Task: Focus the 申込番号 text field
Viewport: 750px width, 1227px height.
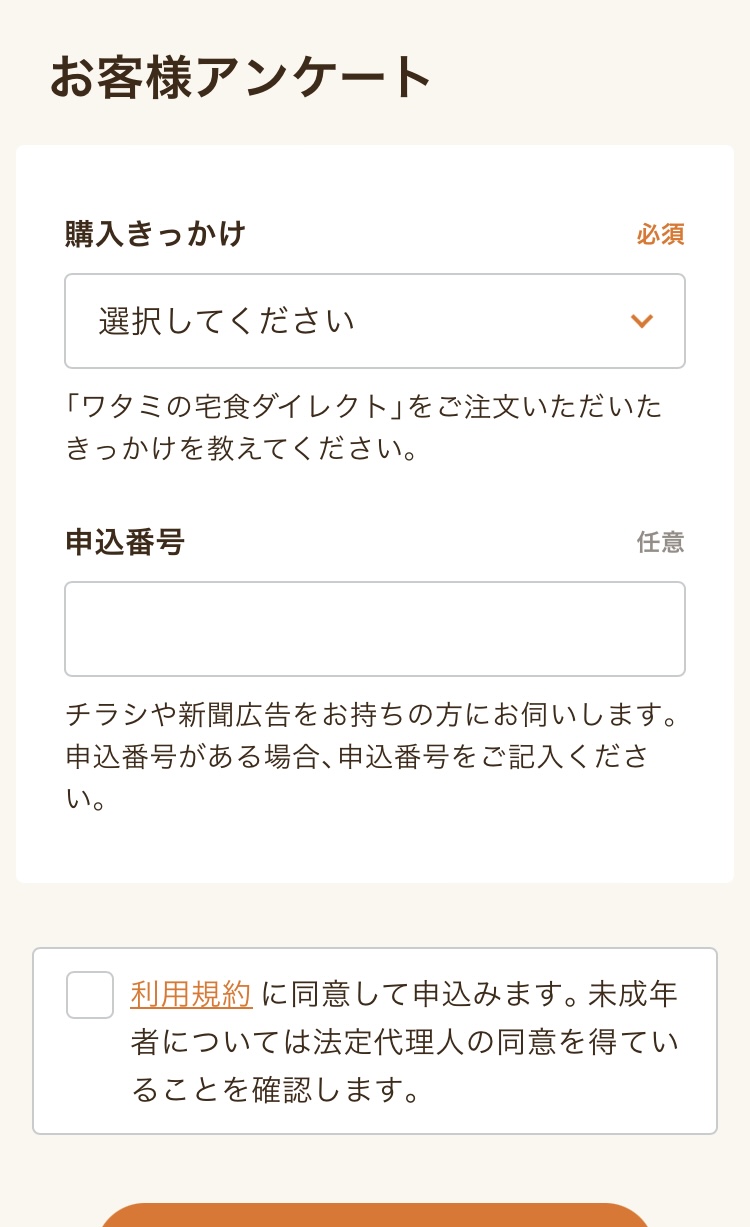Action: [x=374, y=629]
